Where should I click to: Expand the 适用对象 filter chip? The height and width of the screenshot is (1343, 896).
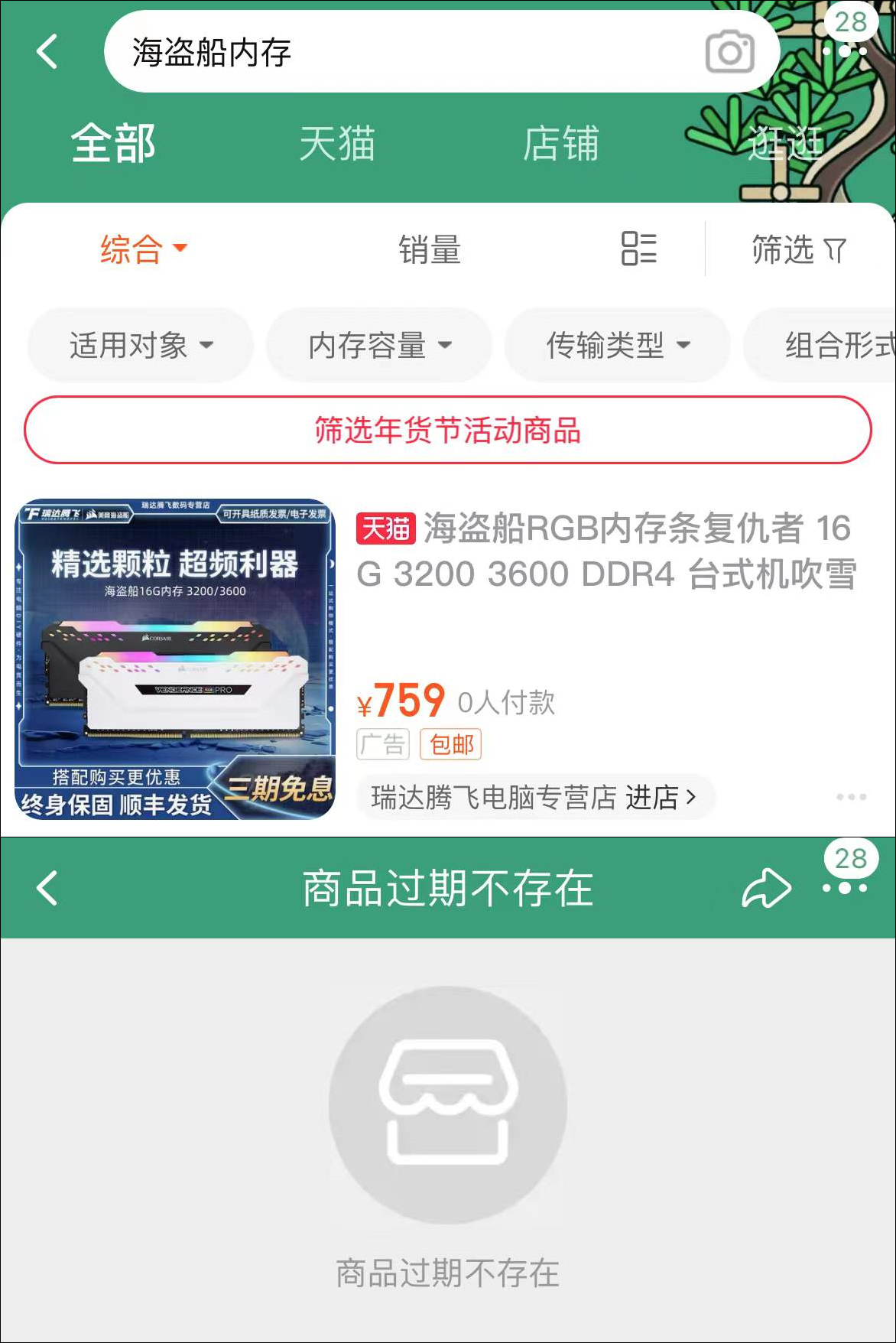(141, 345)
